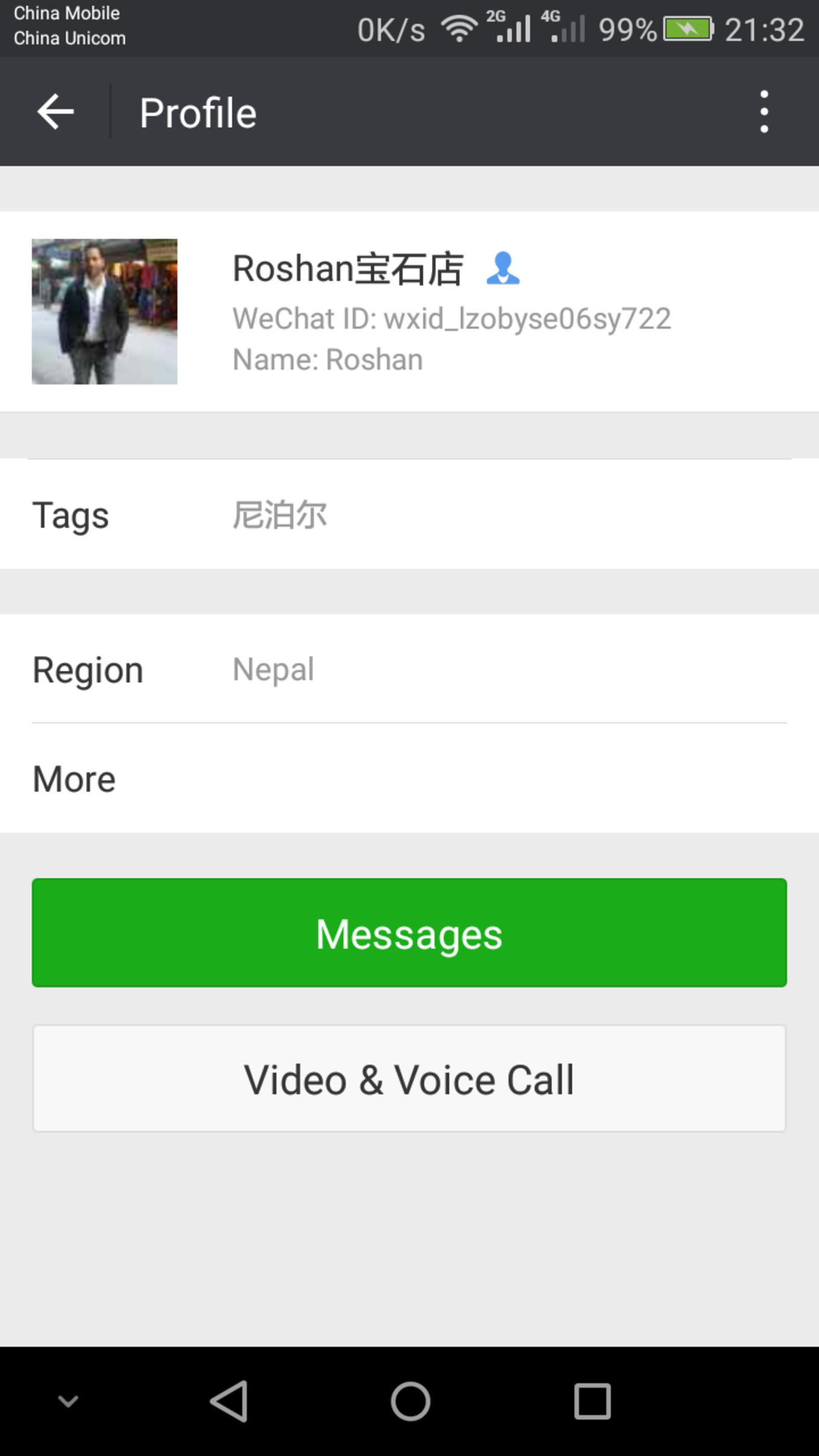
Task: Edit the Tags row
Action: (x=409, y=515)
